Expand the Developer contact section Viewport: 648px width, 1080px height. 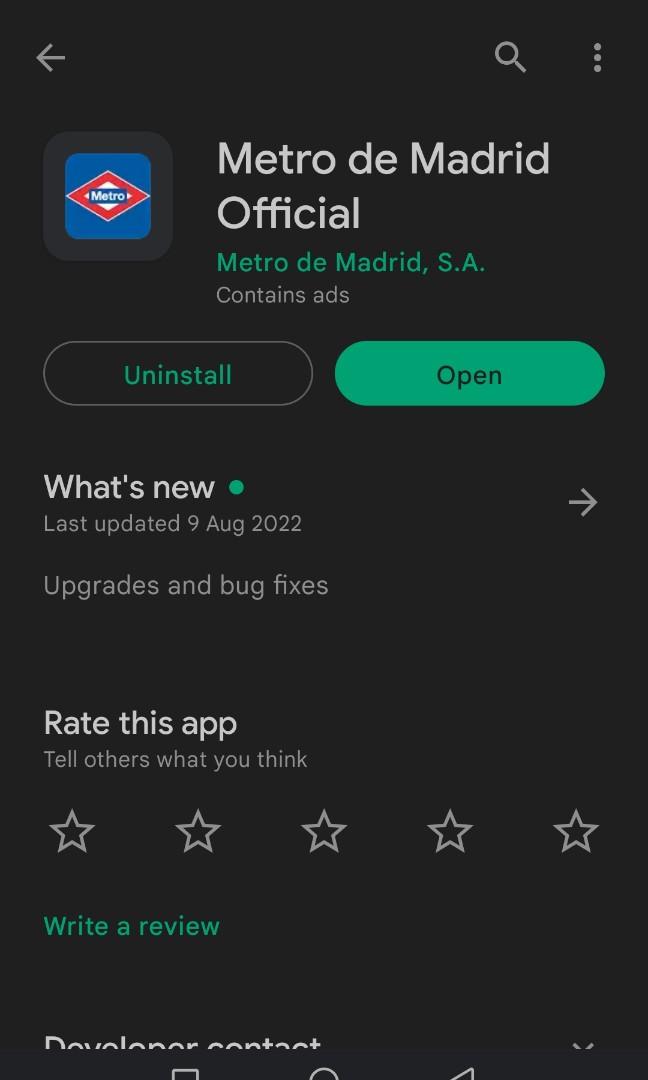click(x=582, y=1046)
